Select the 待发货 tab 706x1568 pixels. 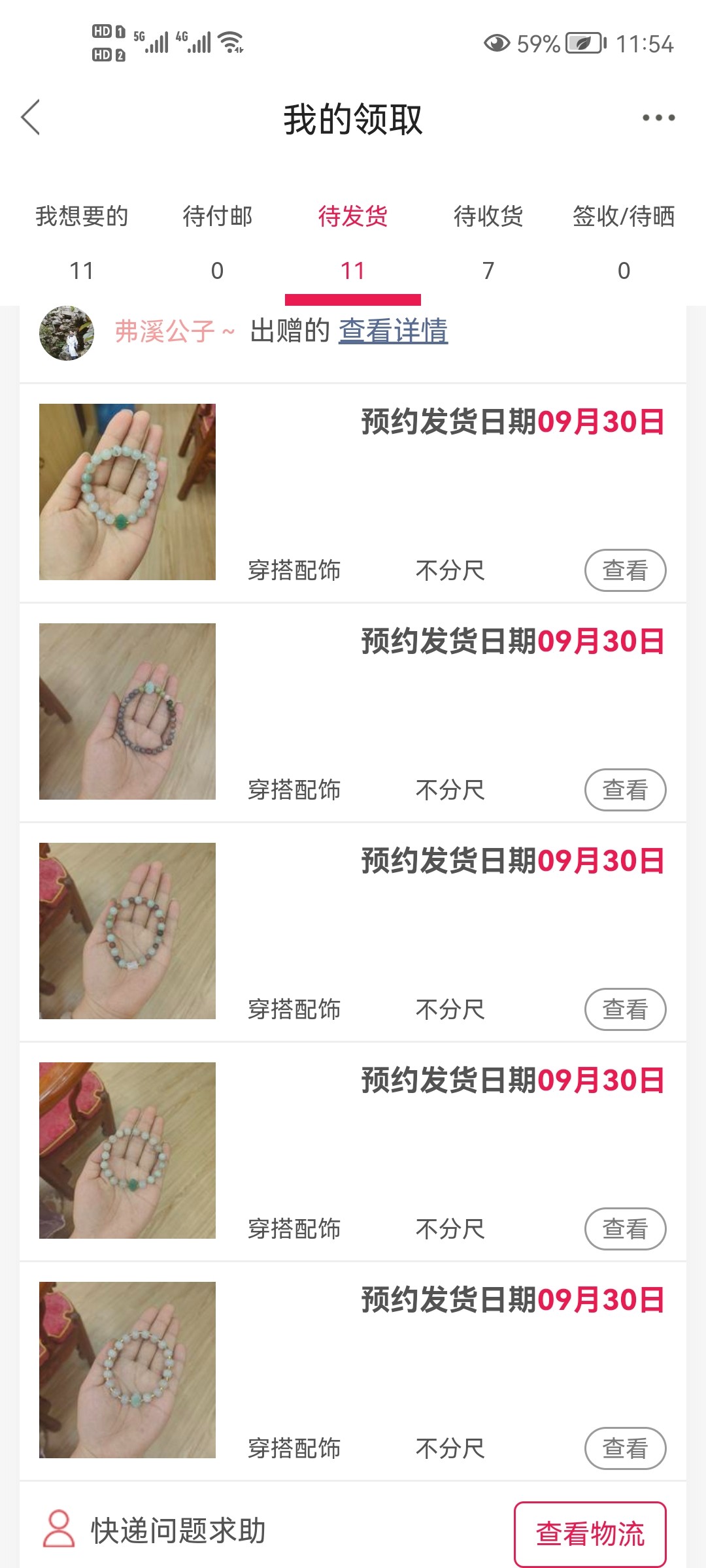tap(353, 242)
